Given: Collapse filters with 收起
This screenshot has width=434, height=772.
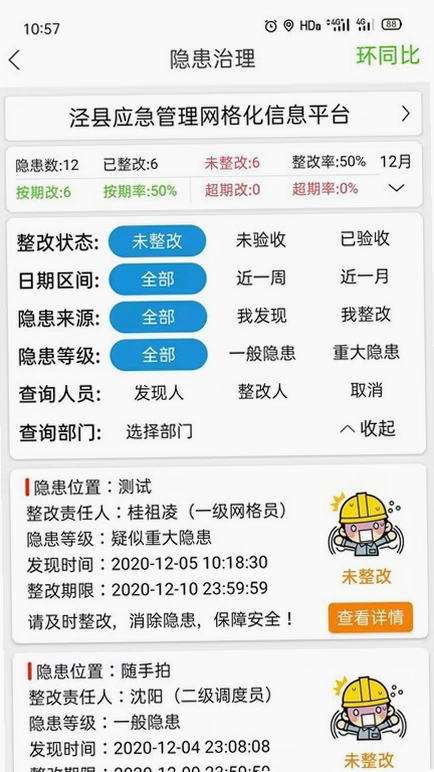Looking at the screenshot, I should click(x=368, y=428).
